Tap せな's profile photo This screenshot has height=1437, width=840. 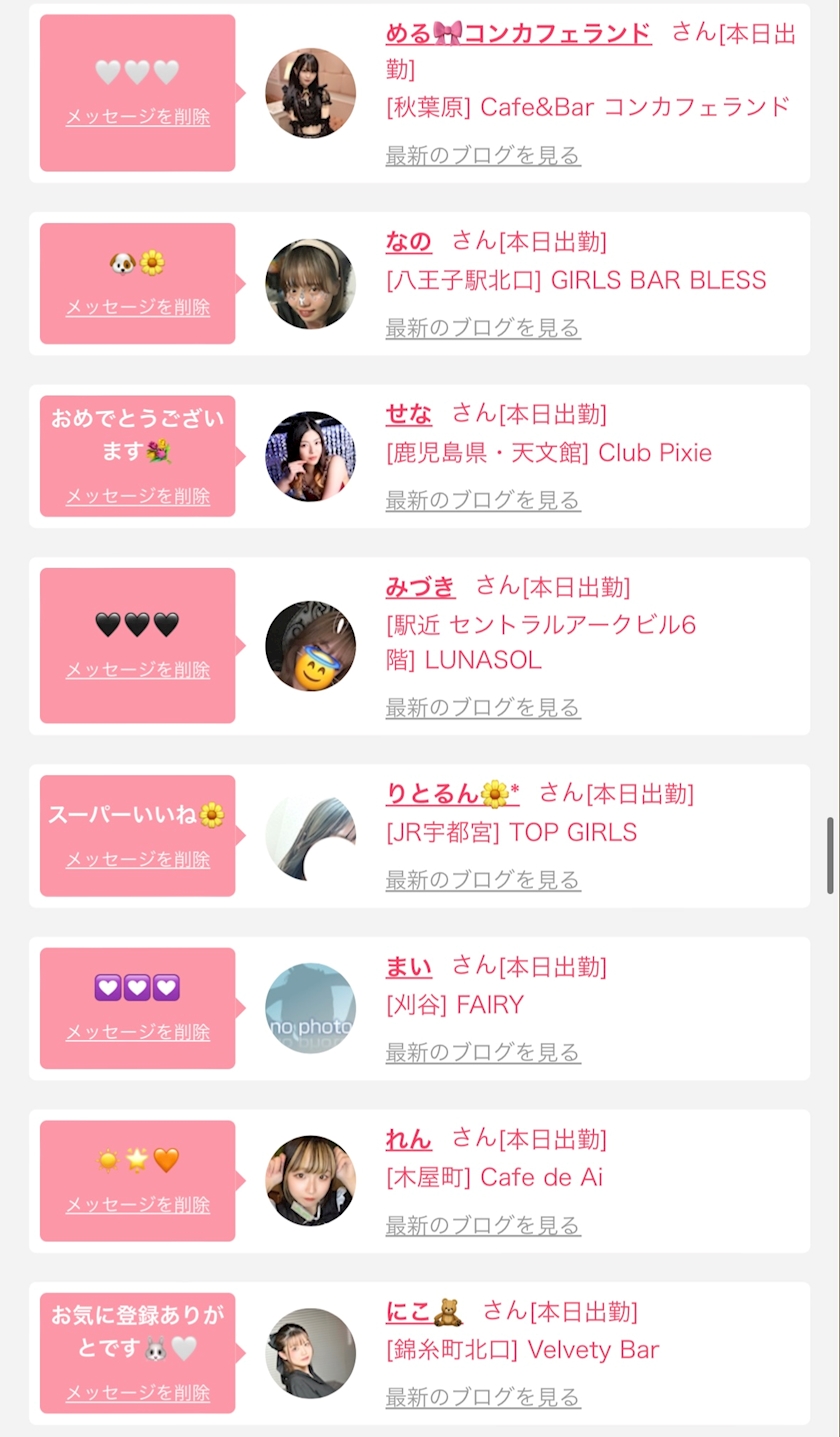310,456
